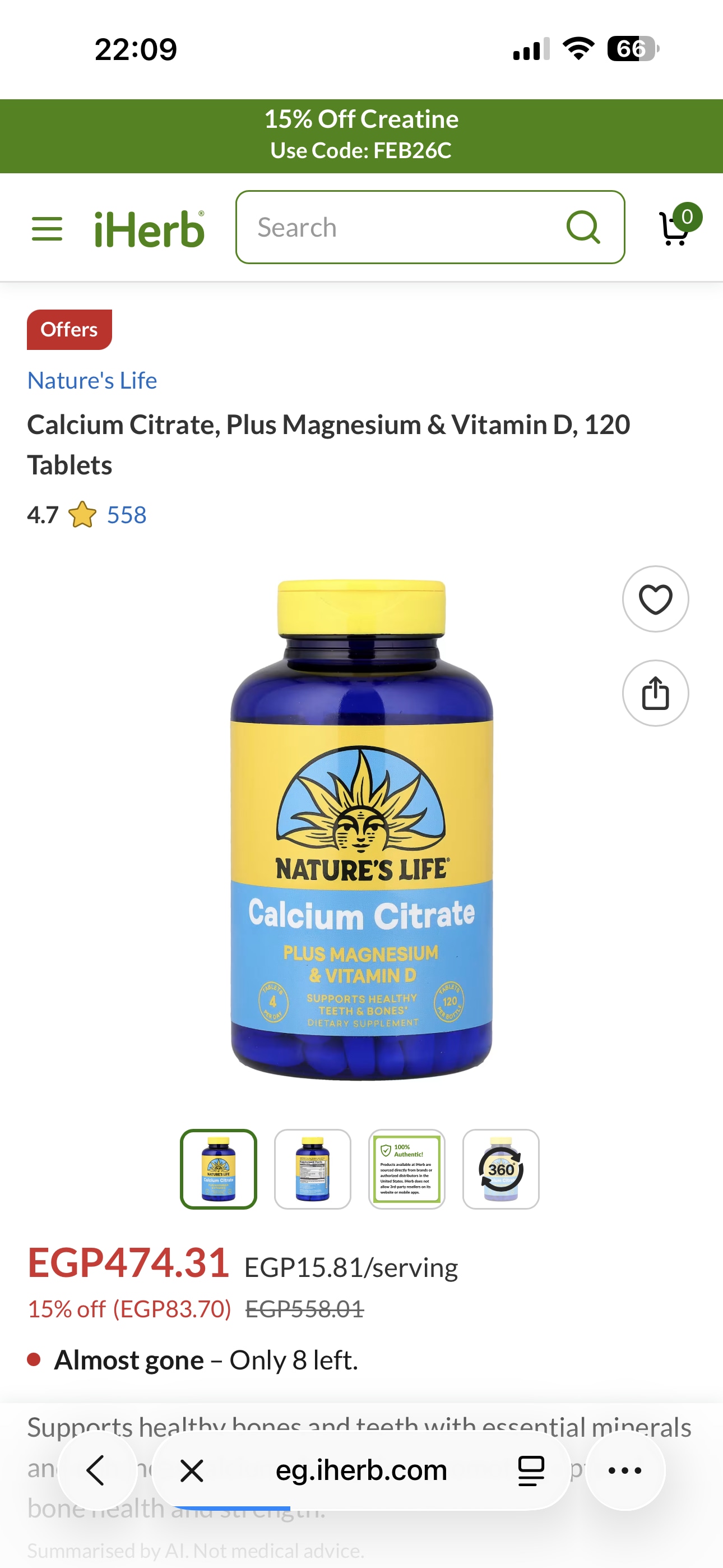This screenshot has width=723, height=1568.
Task: Open the browser more options menu
Action: tap(625, 1470)
